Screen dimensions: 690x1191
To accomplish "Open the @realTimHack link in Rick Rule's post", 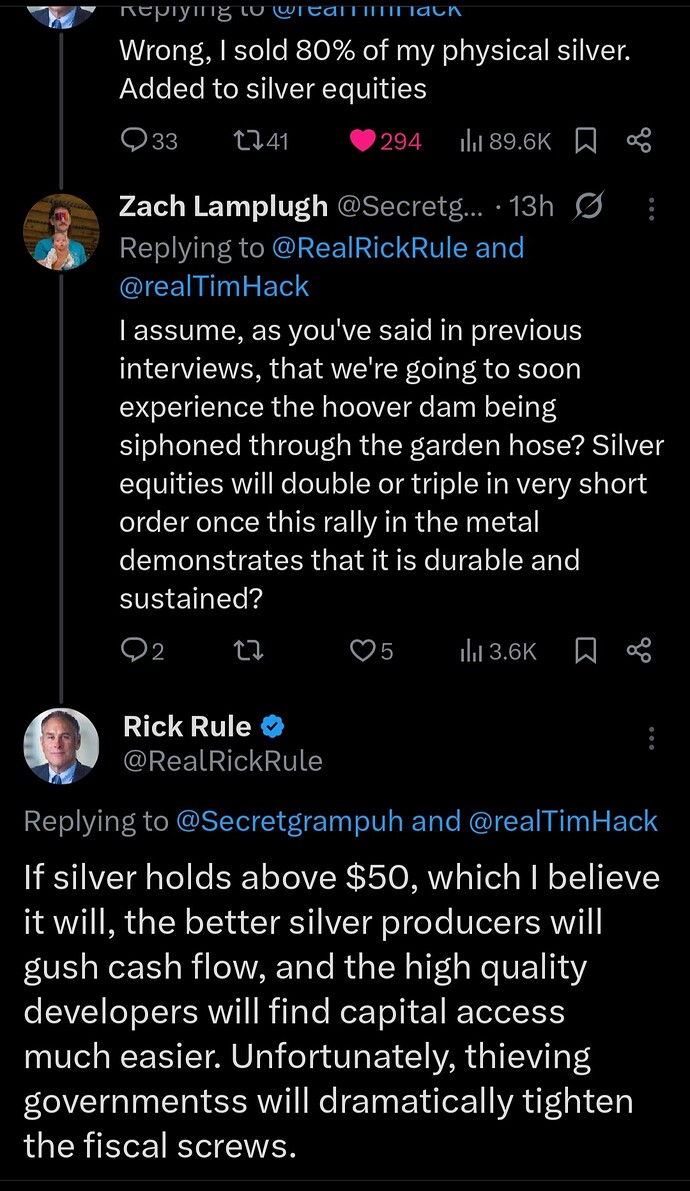I will [x=563, y=821].
